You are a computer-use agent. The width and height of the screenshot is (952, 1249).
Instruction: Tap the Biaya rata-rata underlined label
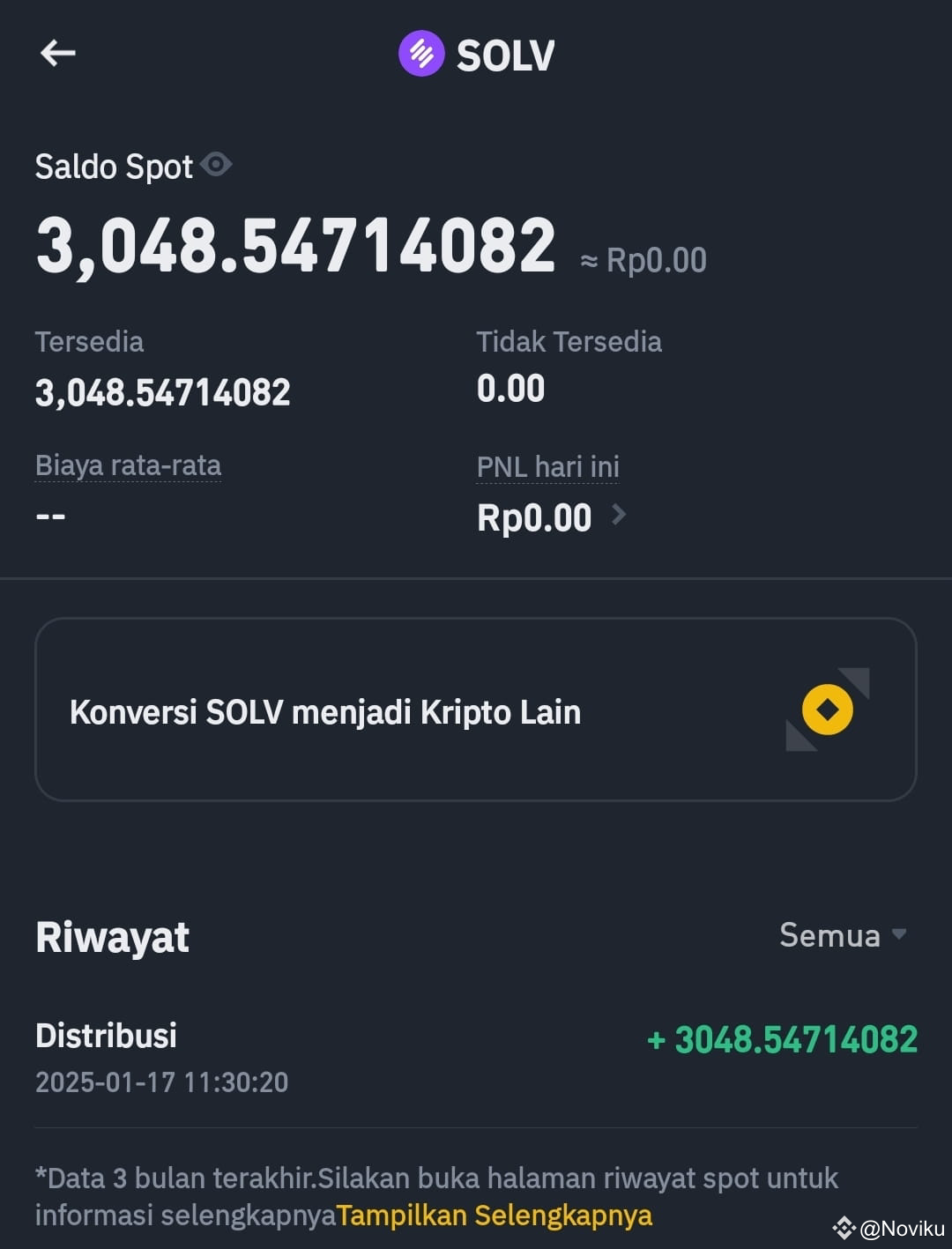(128, 465)
